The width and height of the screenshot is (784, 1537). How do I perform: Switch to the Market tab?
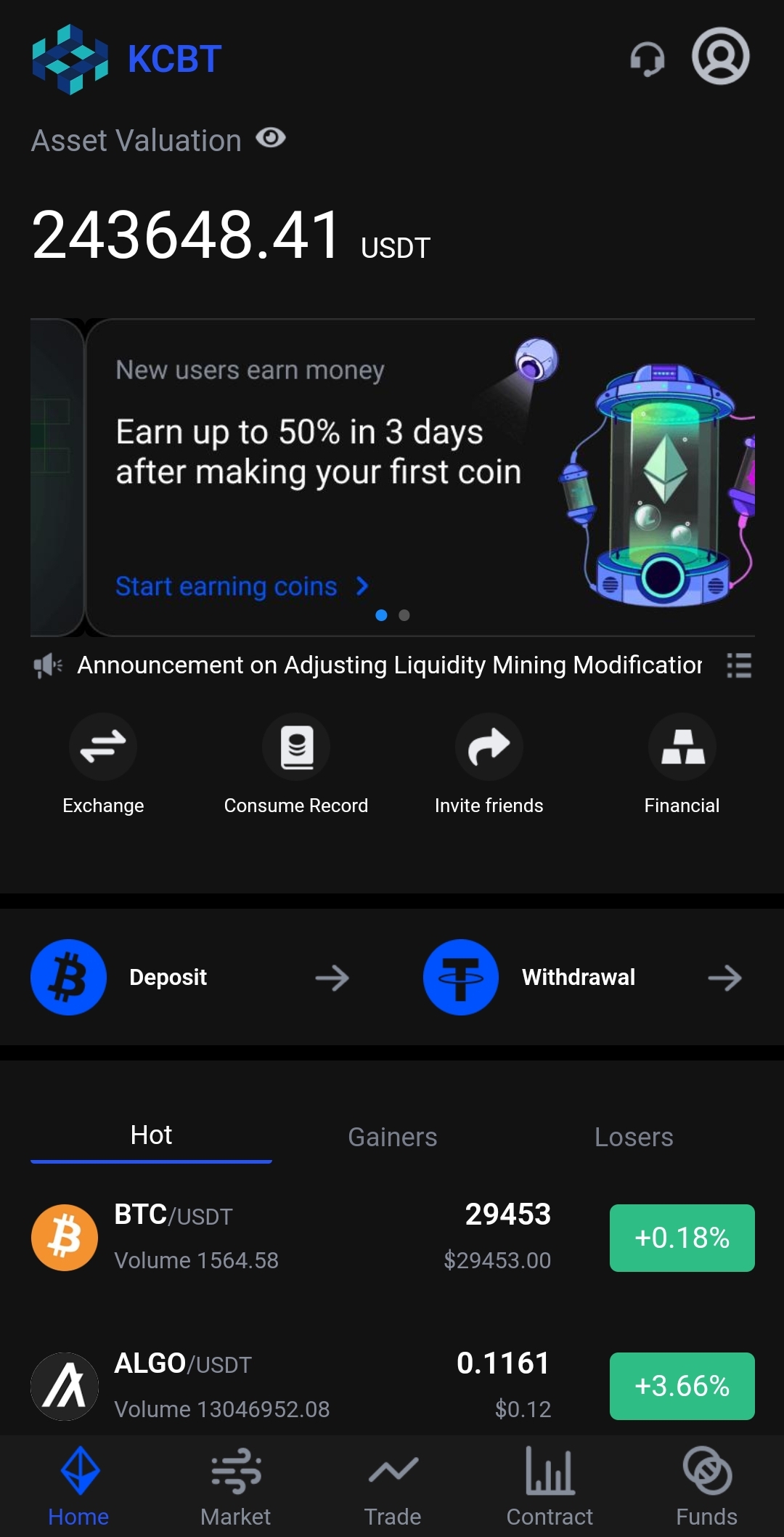pyautogui.click(x=235, y=1486)
